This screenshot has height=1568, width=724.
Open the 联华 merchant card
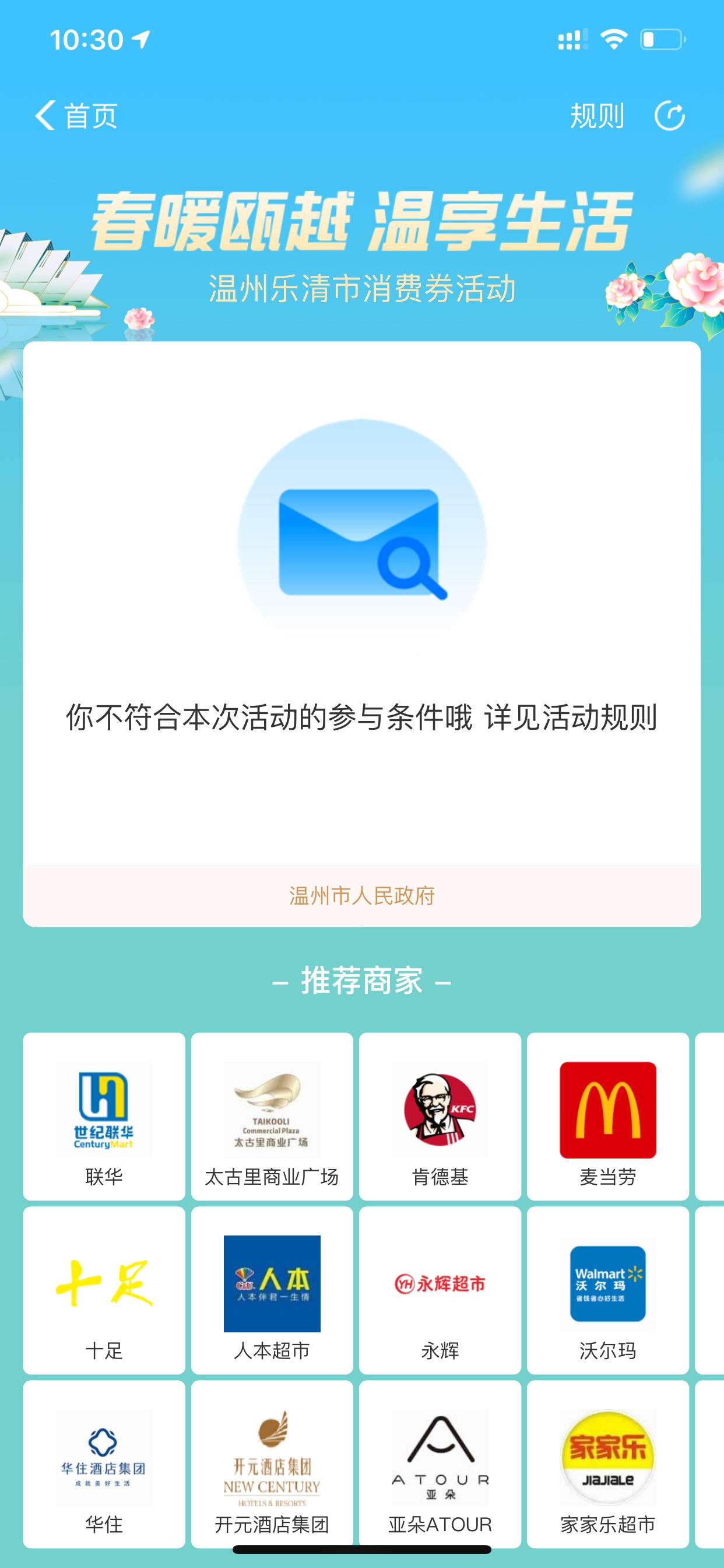pos(104,1116)
